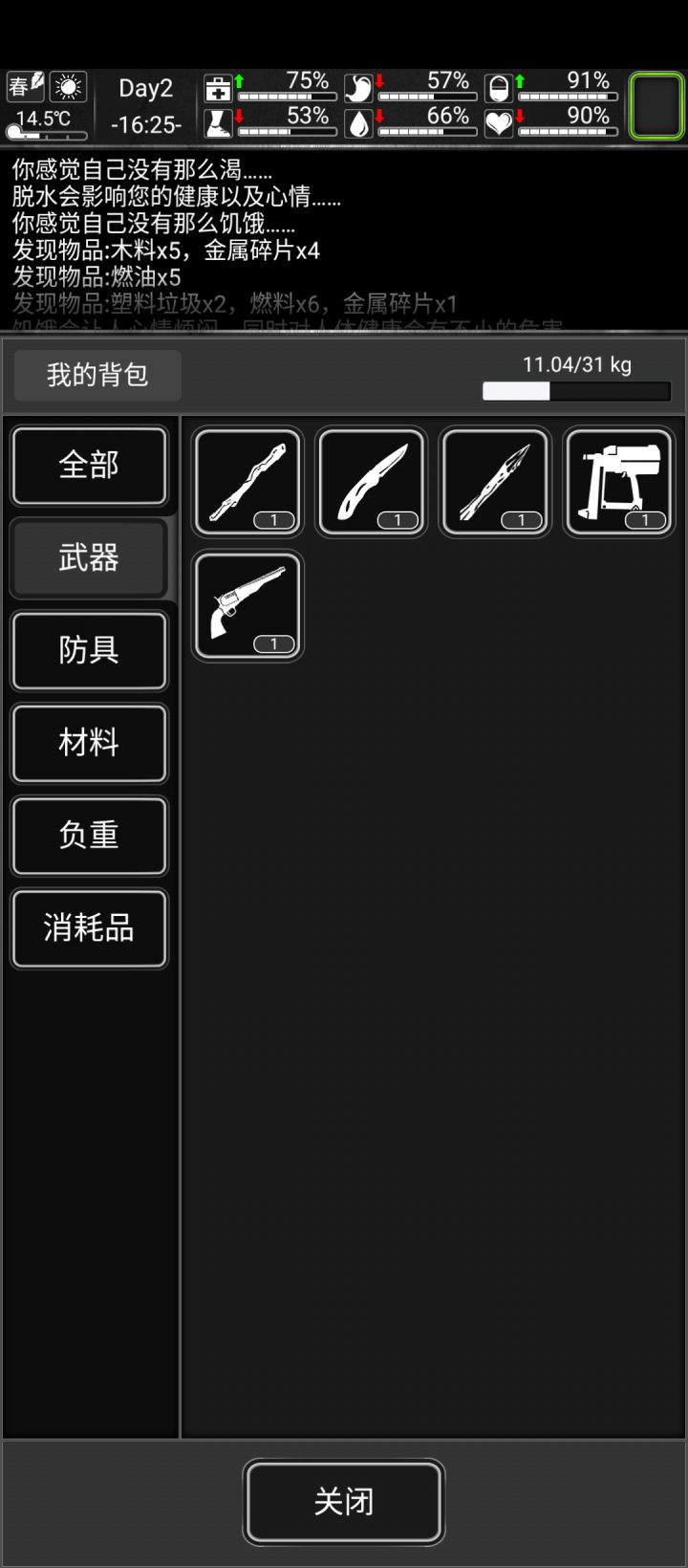Viewport: 688px width, 1568px height.
Task: Switch to the 防具 armor category
Action: pos(90,651)
